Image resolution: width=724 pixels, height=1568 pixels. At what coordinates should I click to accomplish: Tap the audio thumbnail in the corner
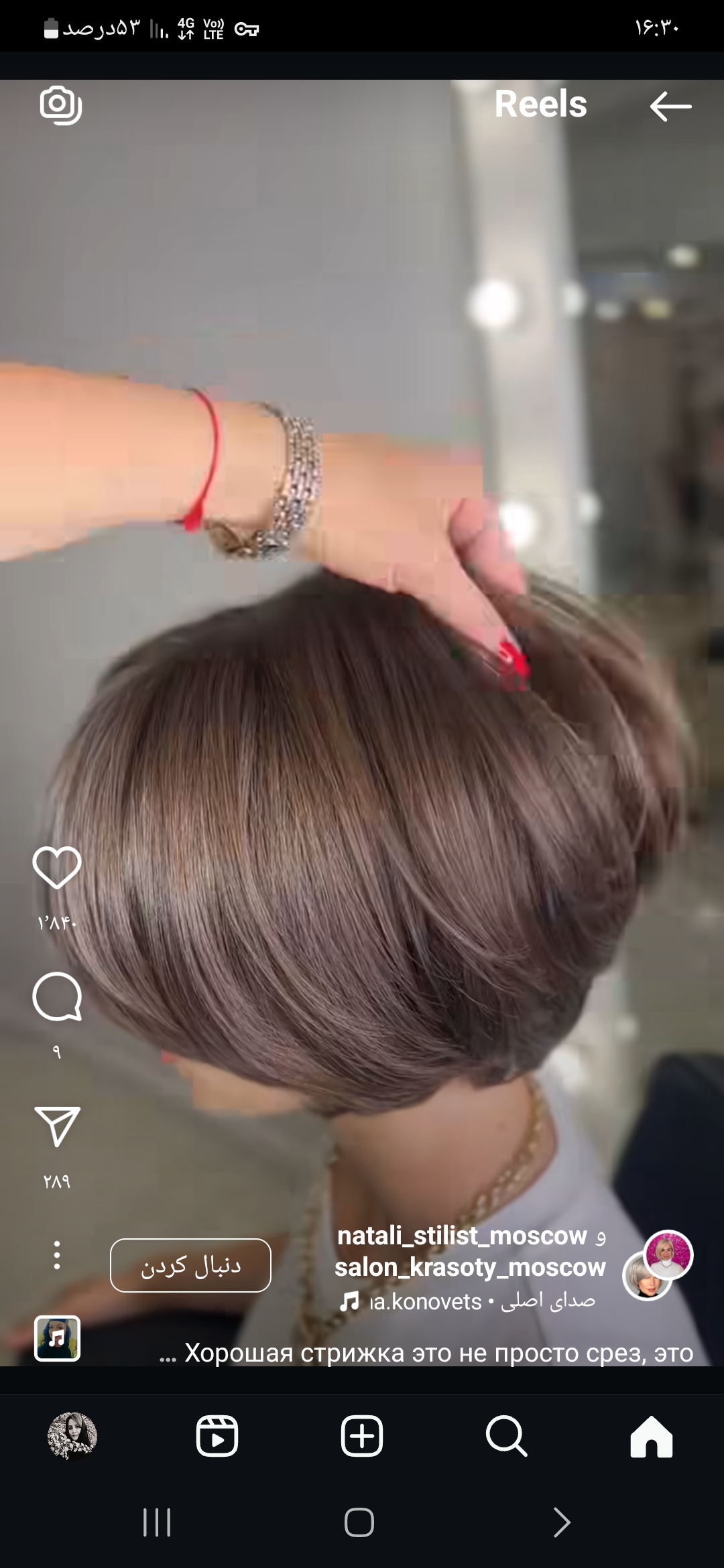[x=58, y=1338]
